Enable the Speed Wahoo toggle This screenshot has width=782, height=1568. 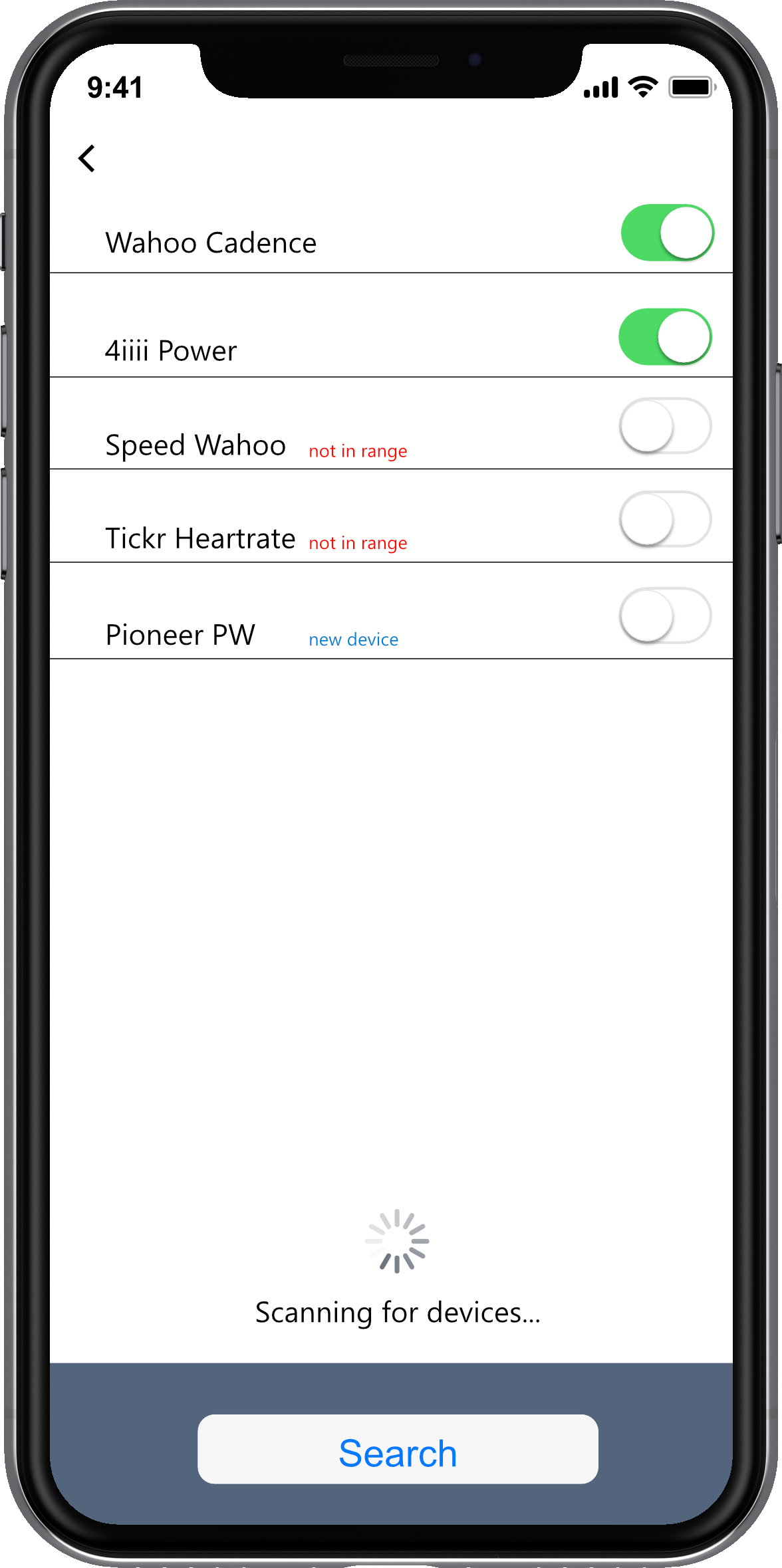(x=665, y=426)
